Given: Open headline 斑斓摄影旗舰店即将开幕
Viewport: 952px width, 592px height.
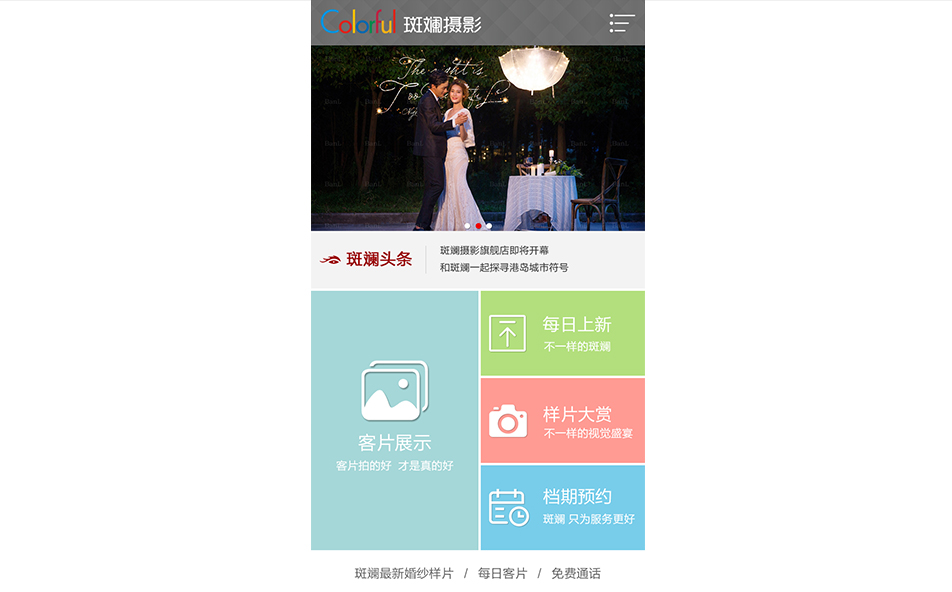Looking at the screenshot, I should pyautogui.click(x=494, y=250).
